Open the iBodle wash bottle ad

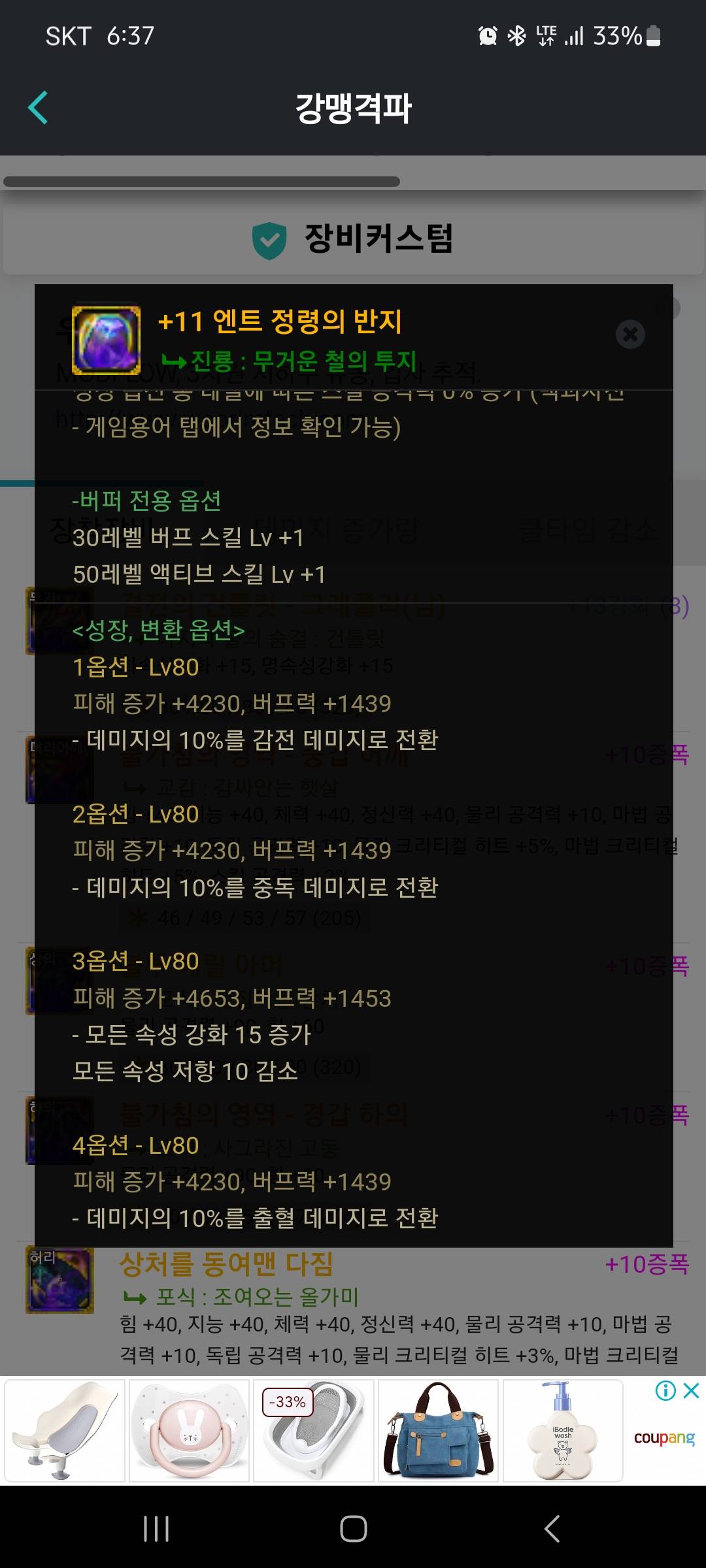click(x=562, y=1430)
